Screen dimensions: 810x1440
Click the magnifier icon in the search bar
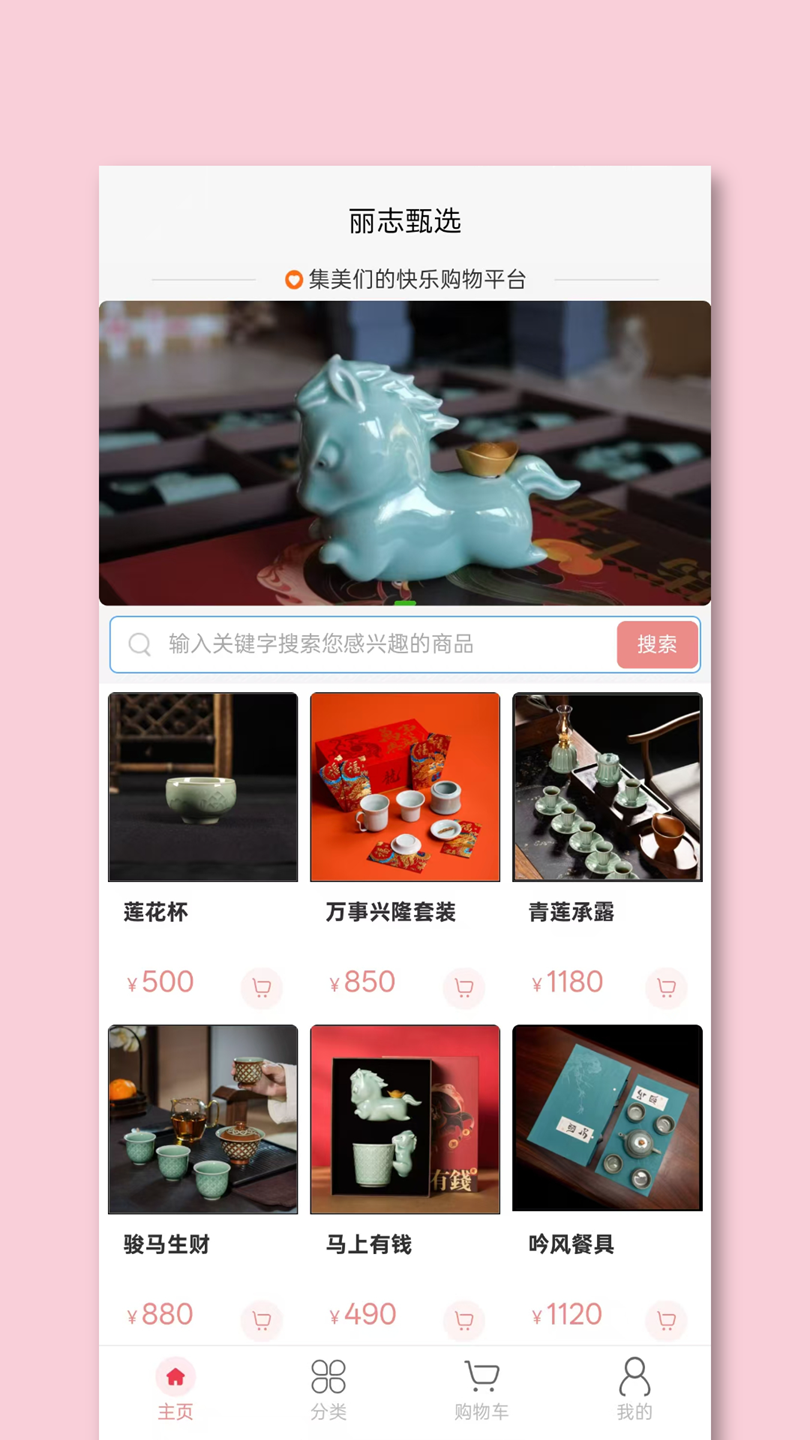coord(140,644)
